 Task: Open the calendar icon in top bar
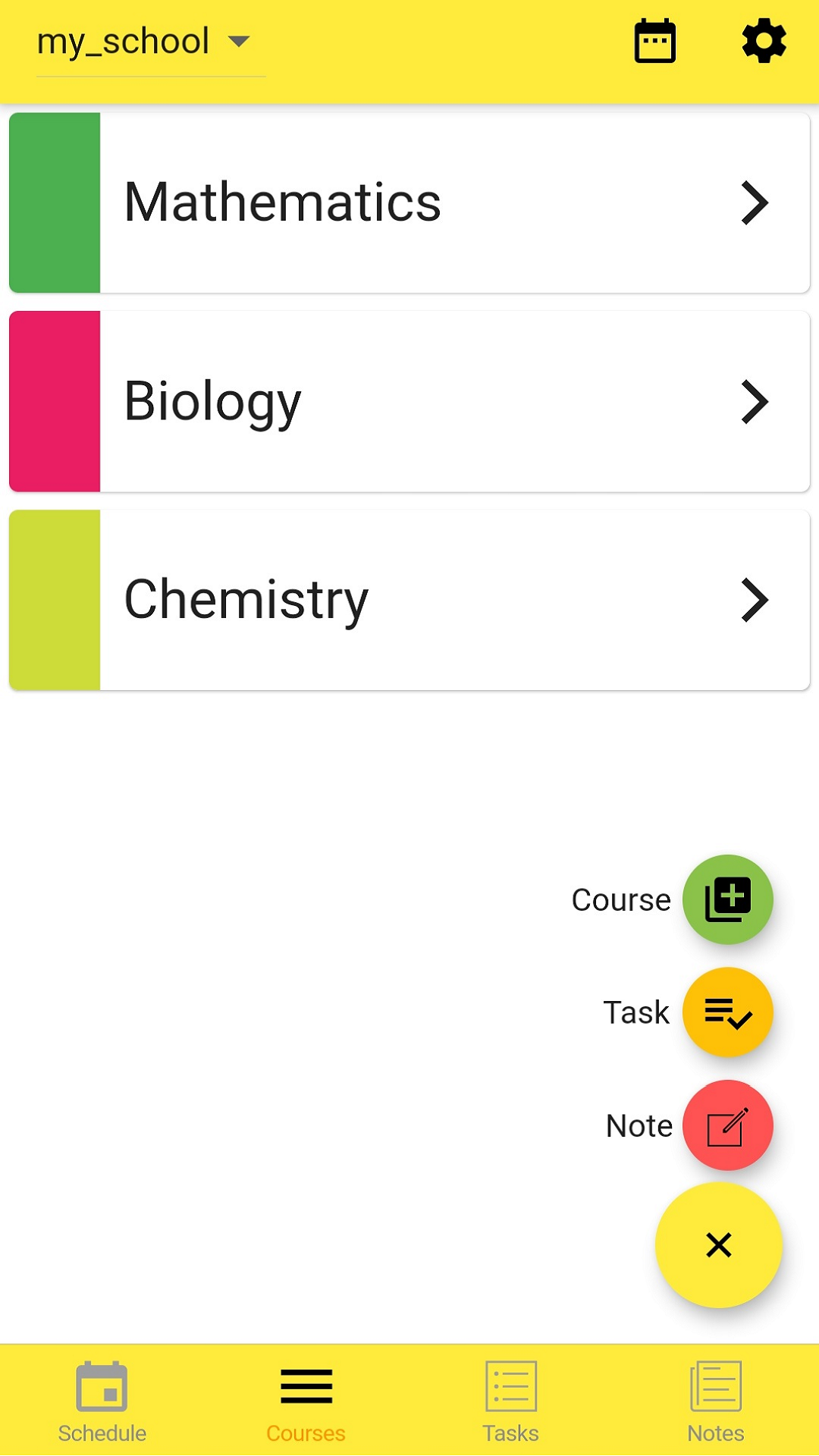655,41
